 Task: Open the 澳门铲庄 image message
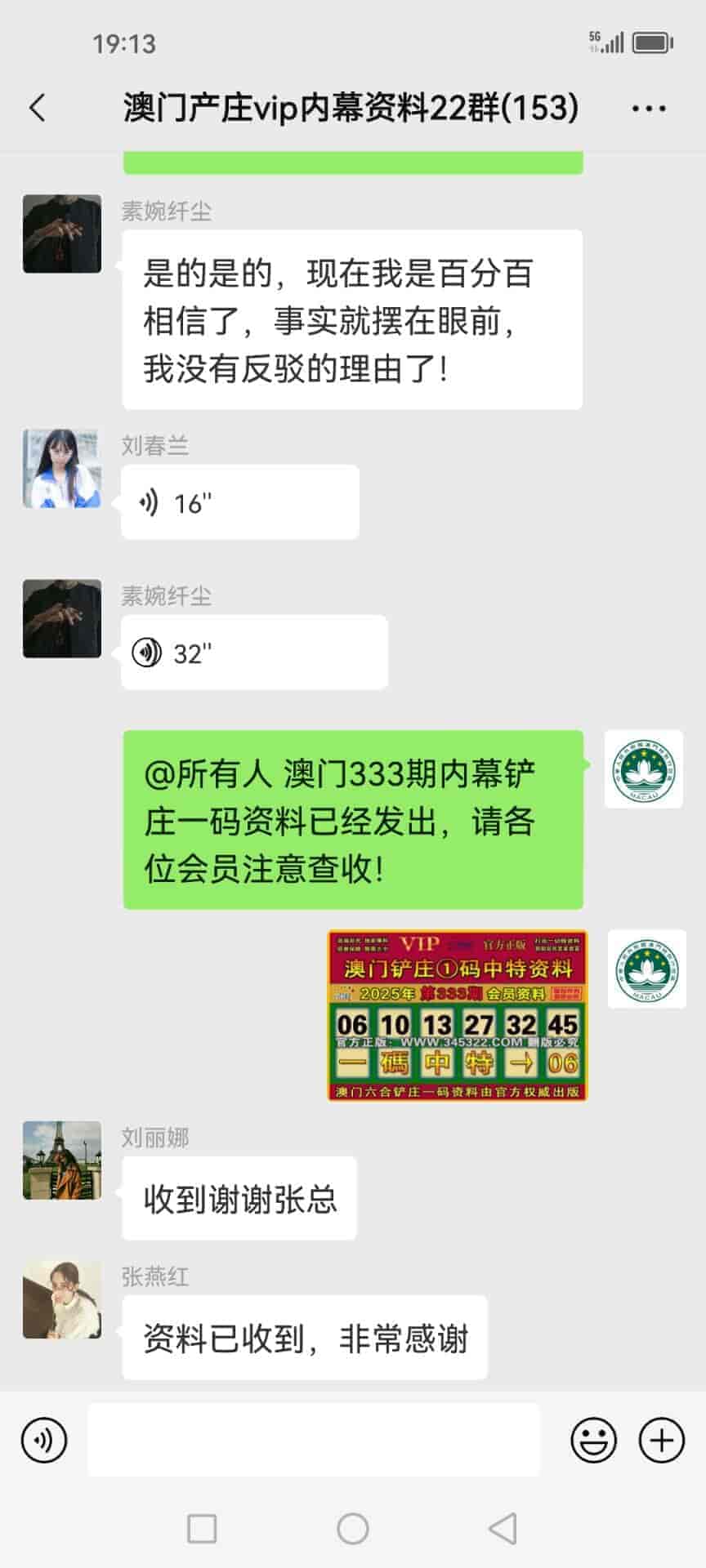457,1015
